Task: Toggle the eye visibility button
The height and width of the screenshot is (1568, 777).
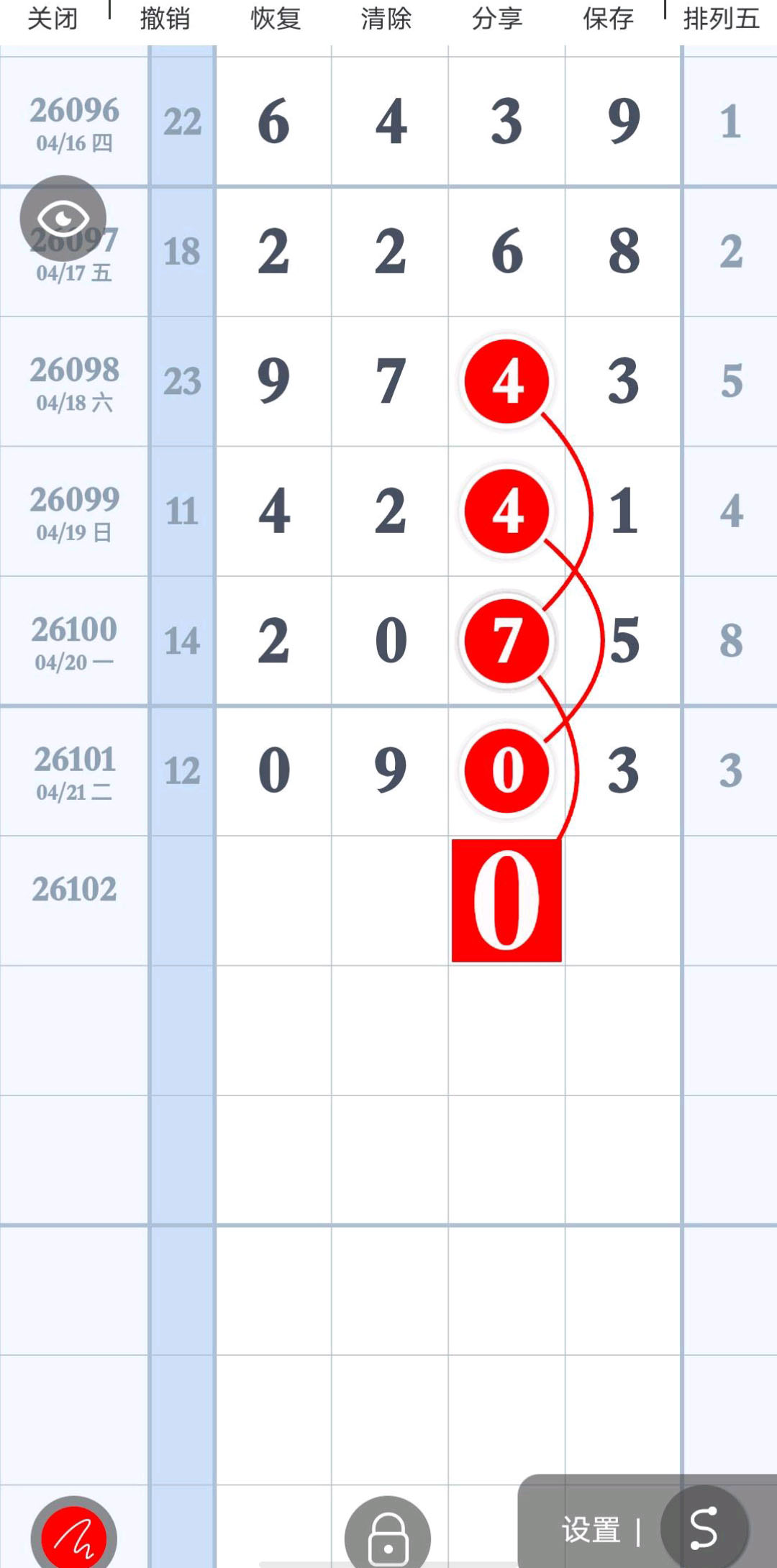Action: pos(63,218)
